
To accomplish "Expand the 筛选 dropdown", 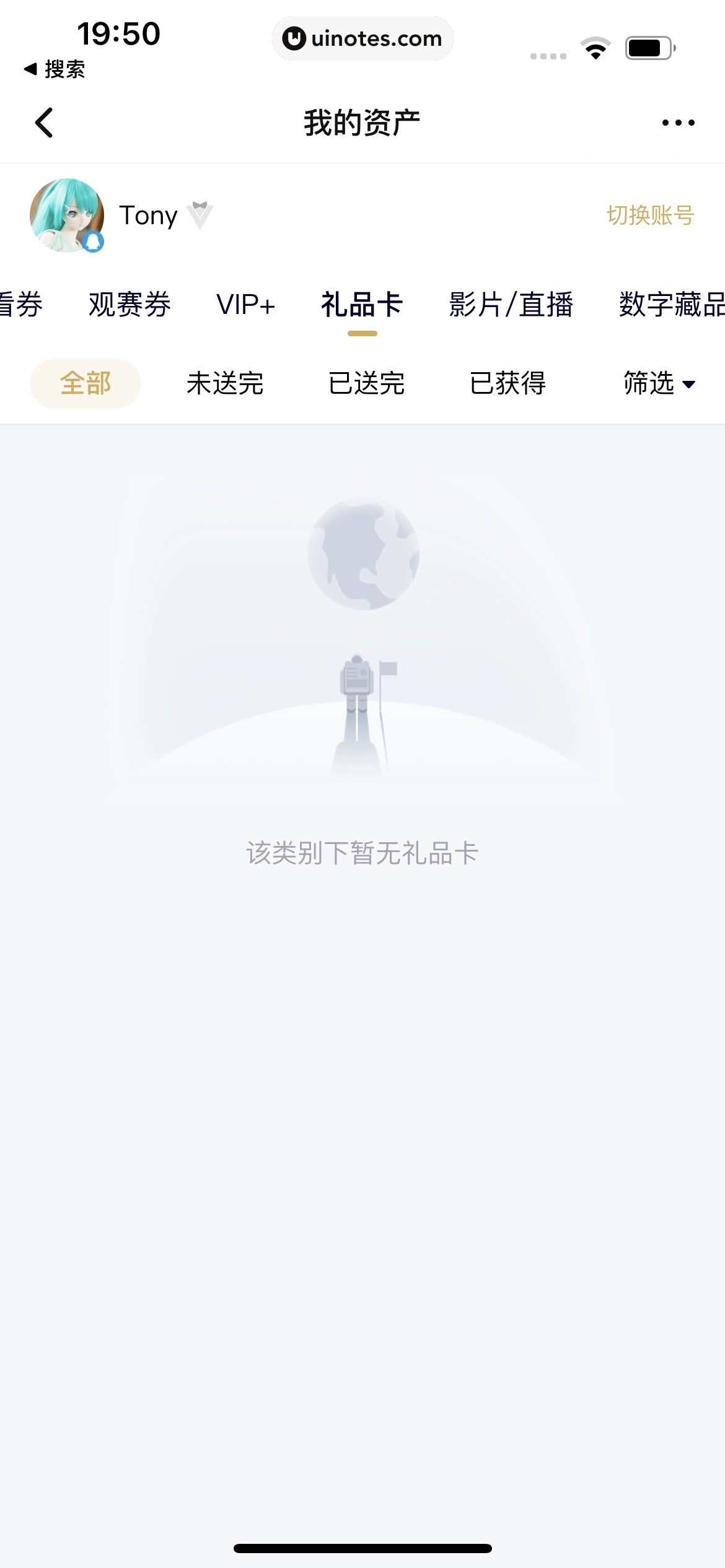I will click(x=659, y=383).
